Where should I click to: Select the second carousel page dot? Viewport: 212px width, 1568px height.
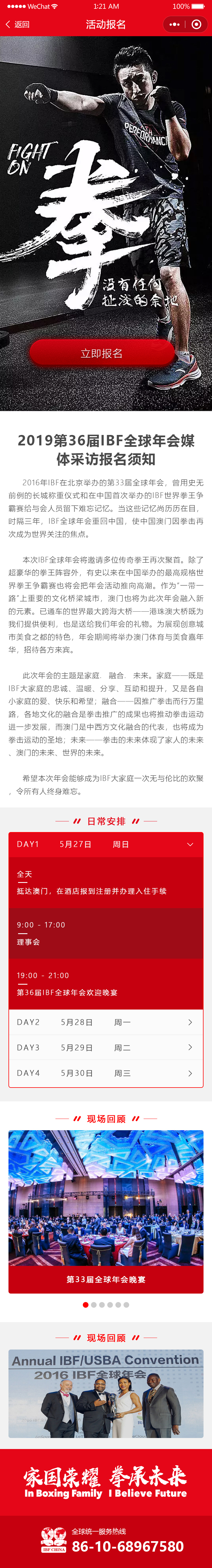point(94,1304)
